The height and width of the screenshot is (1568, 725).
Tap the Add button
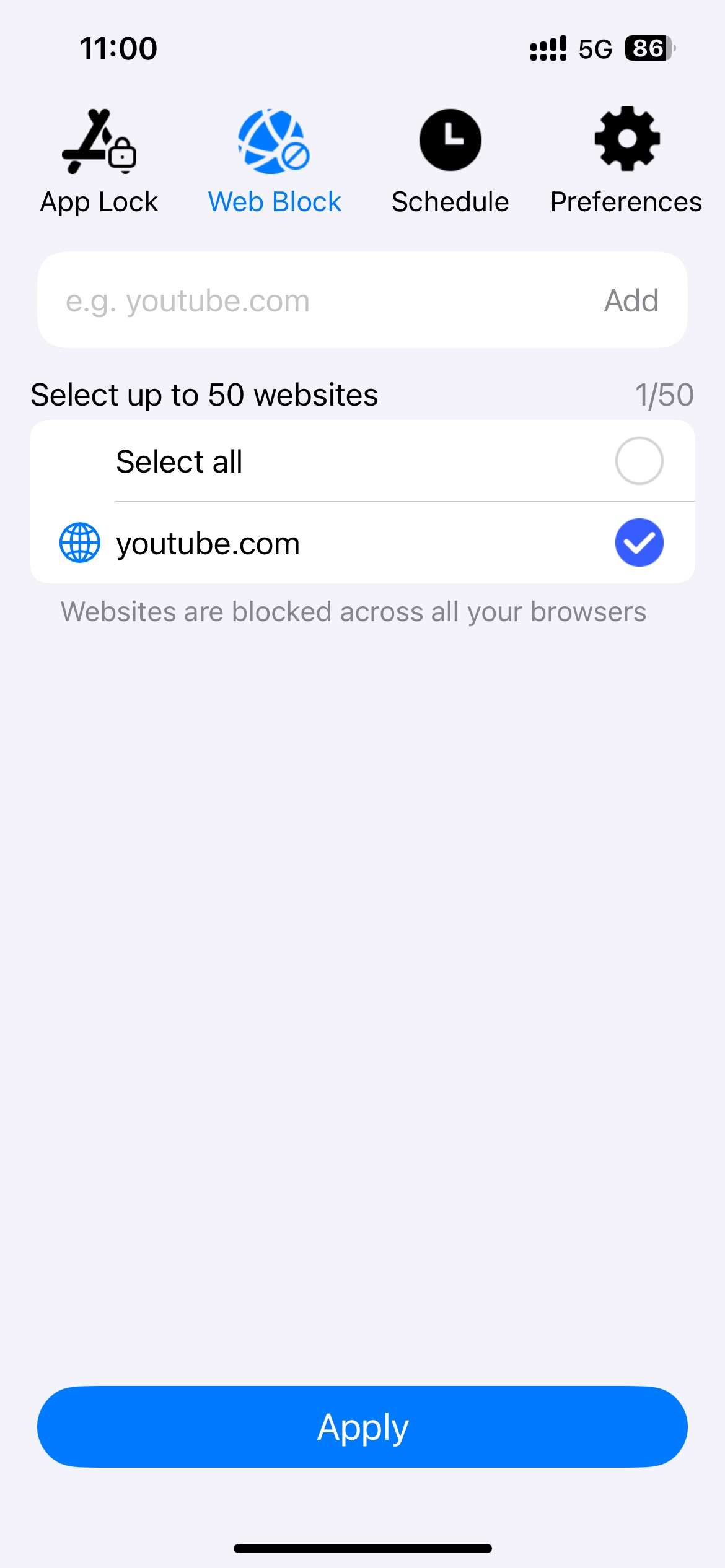[x=630, y=300]
